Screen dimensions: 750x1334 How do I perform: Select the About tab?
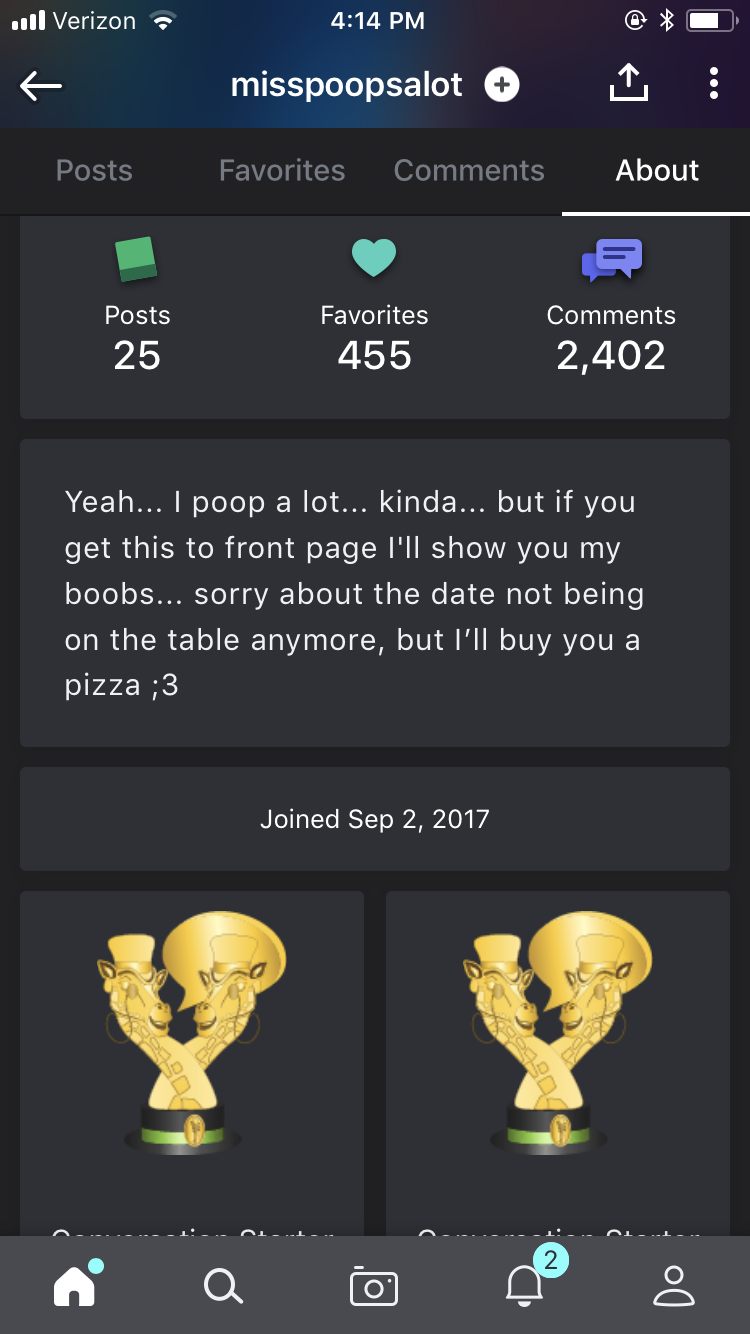(657, 171)
